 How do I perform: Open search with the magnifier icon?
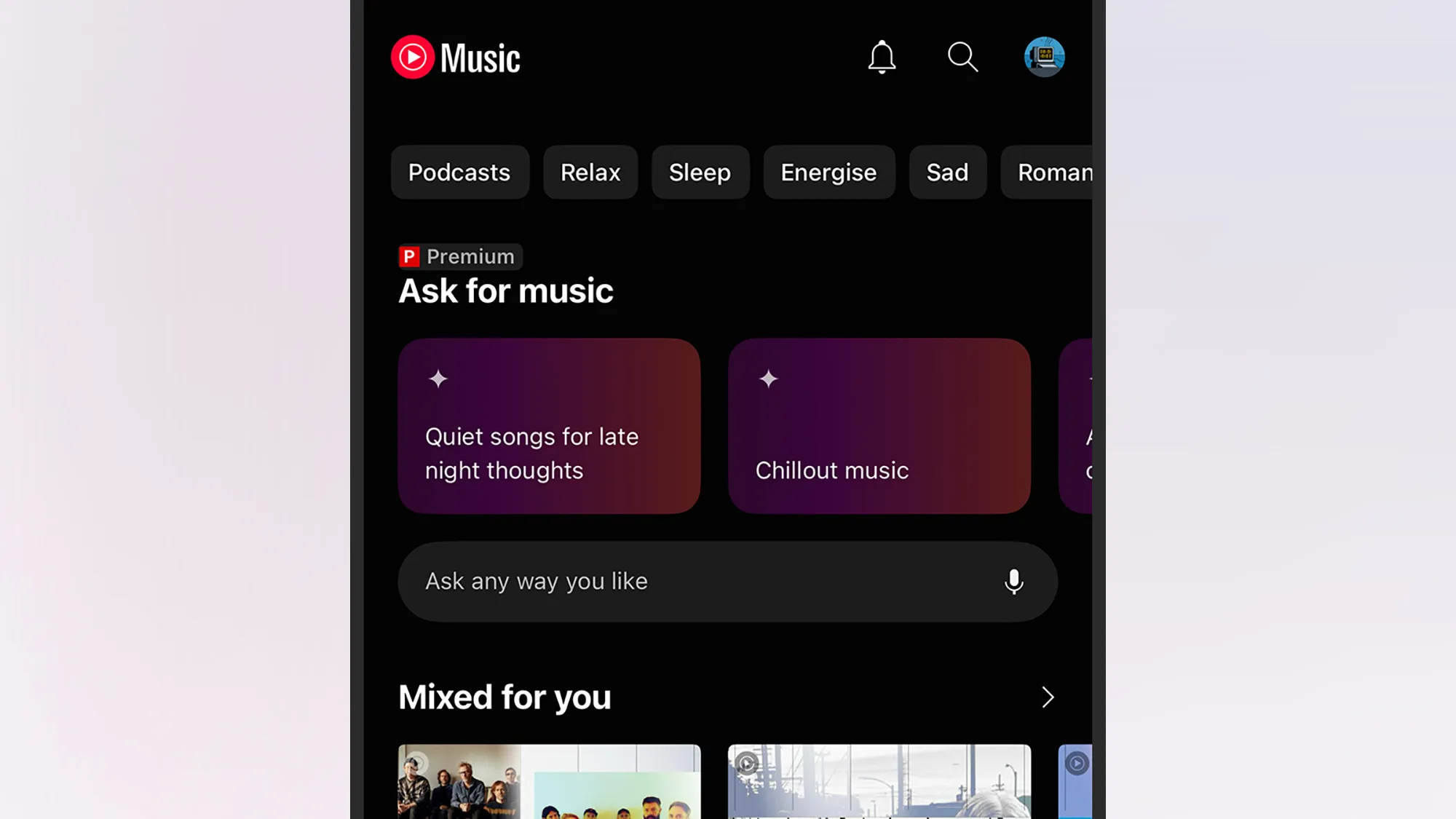[962, 57]
